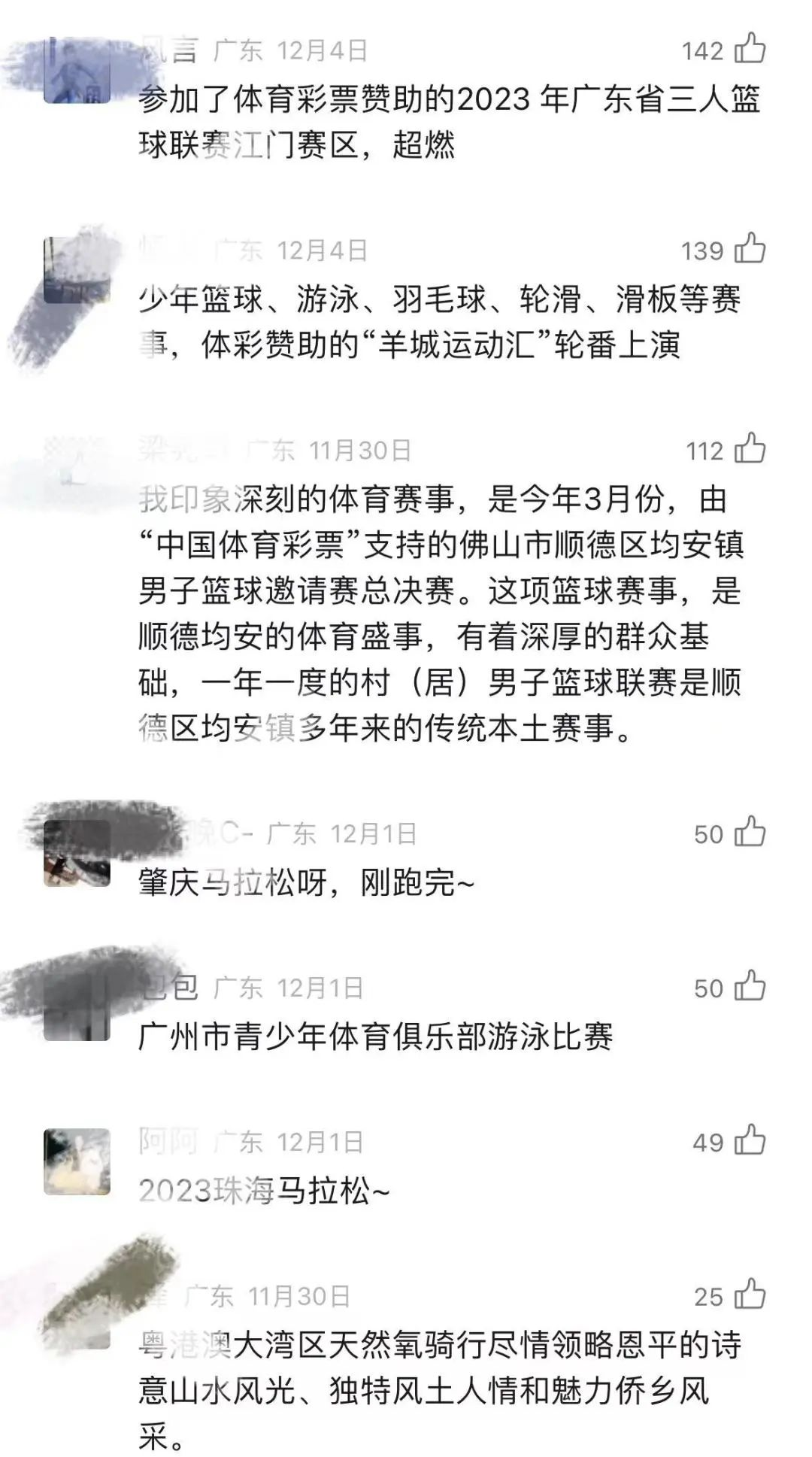Like the comment about 粤港澳大湾区天然氧骑行

coord(749,1295)
